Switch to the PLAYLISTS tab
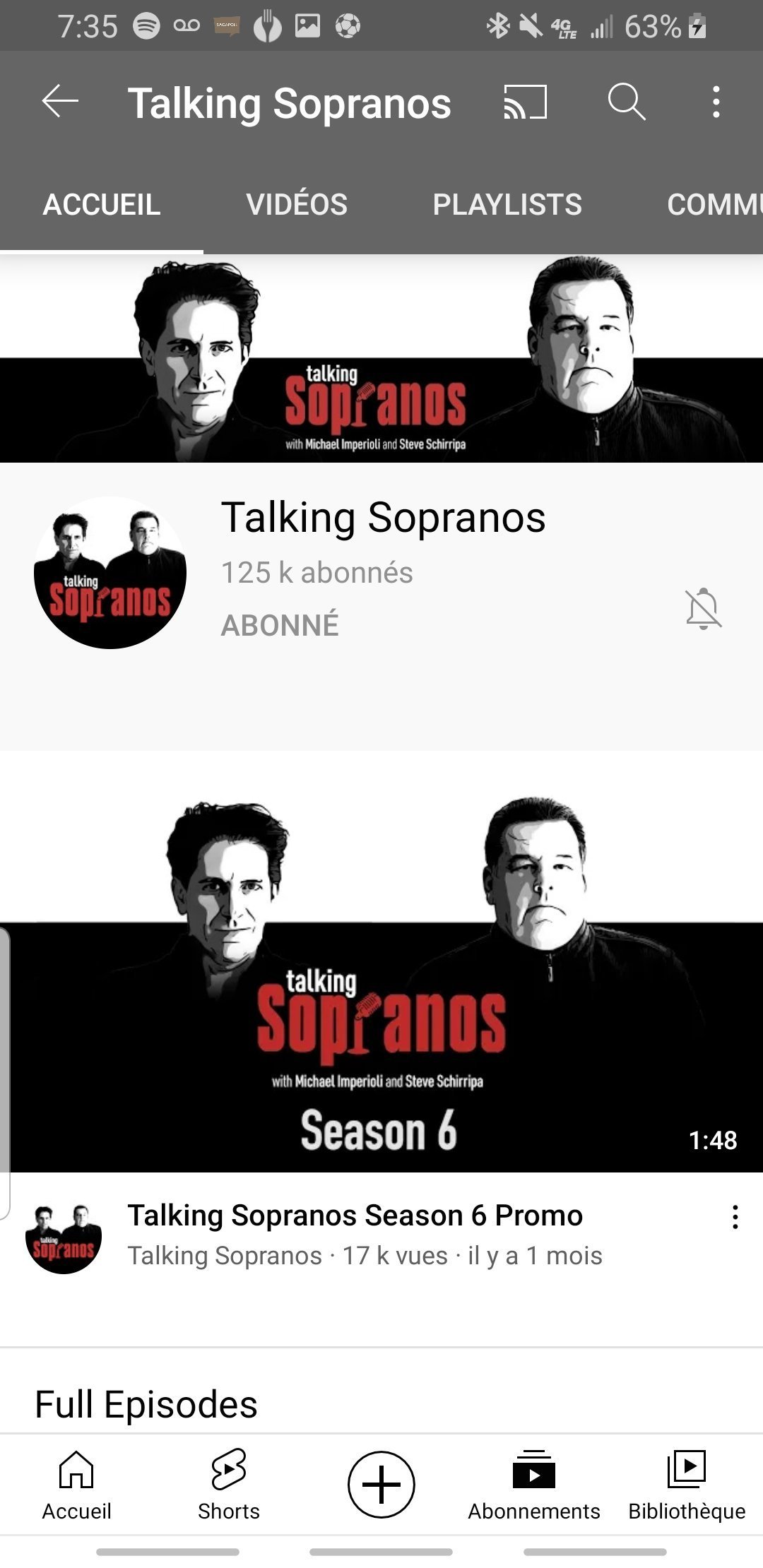 [x=507, y=205]
